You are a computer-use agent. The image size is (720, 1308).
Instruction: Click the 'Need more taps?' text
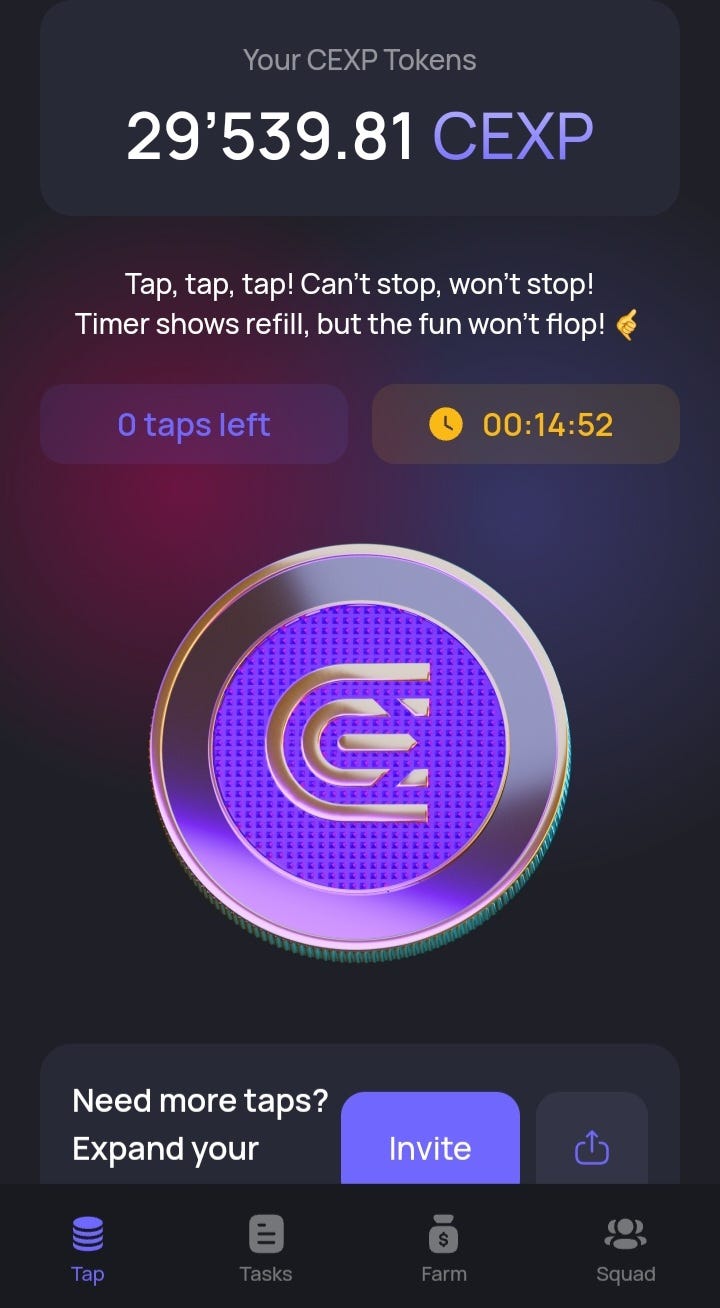point(198,1100)
